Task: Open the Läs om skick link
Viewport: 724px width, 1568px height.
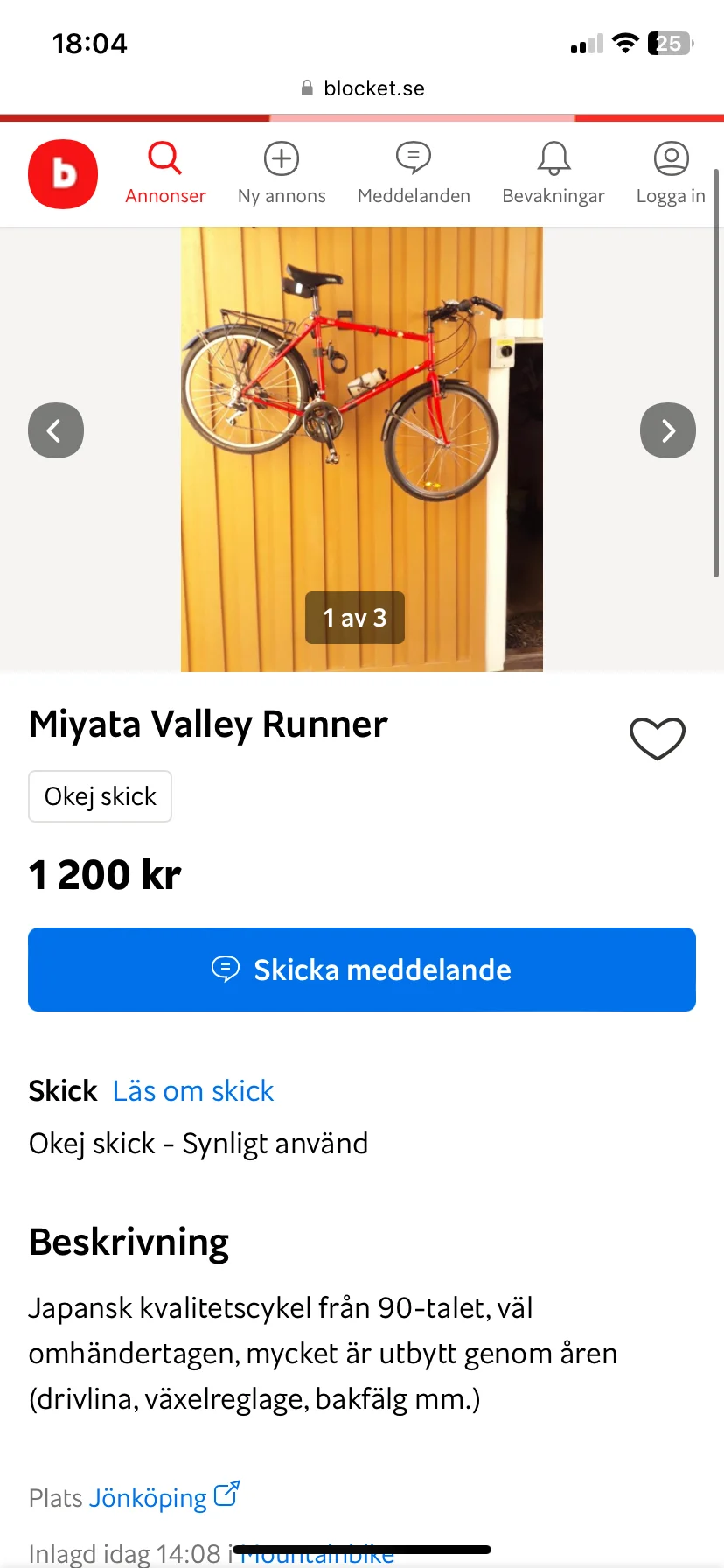Action: [x=193, y=1091]
